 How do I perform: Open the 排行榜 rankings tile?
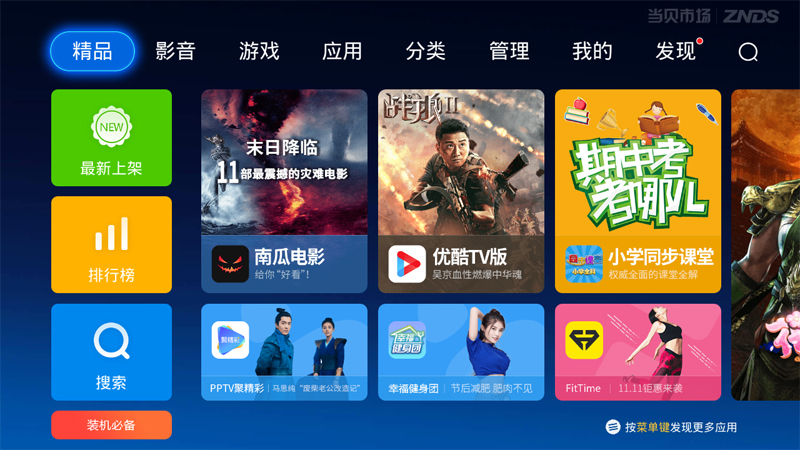point(111,244)
